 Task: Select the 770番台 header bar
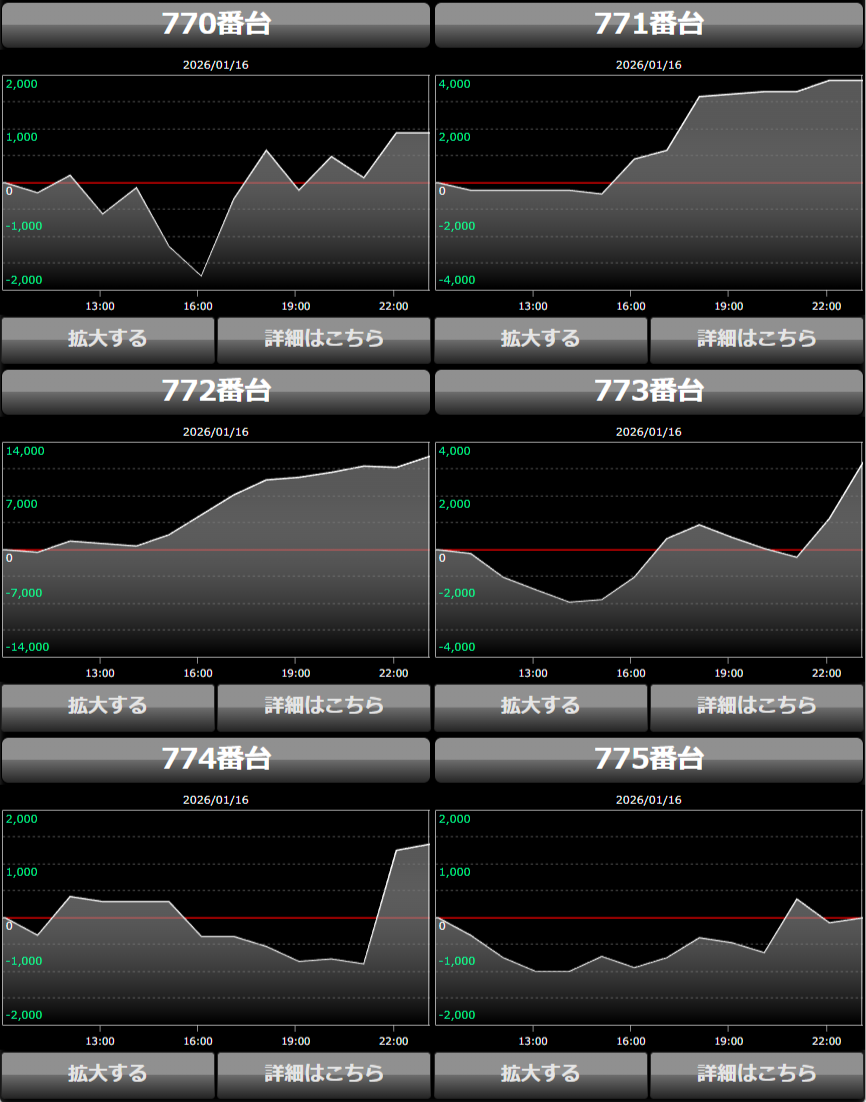tap(216, 24)
